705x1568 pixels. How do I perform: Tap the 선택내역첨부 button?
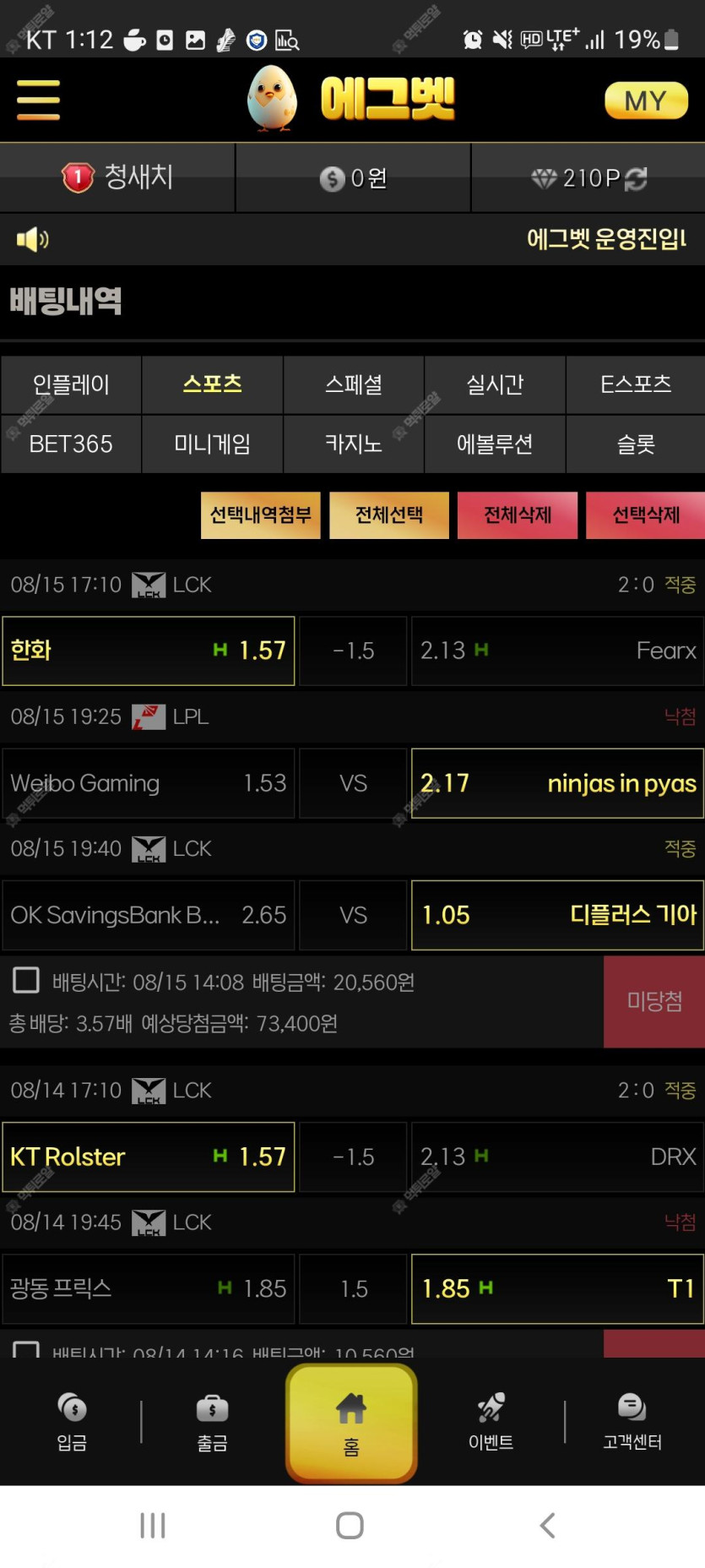[x=261, y=514]
